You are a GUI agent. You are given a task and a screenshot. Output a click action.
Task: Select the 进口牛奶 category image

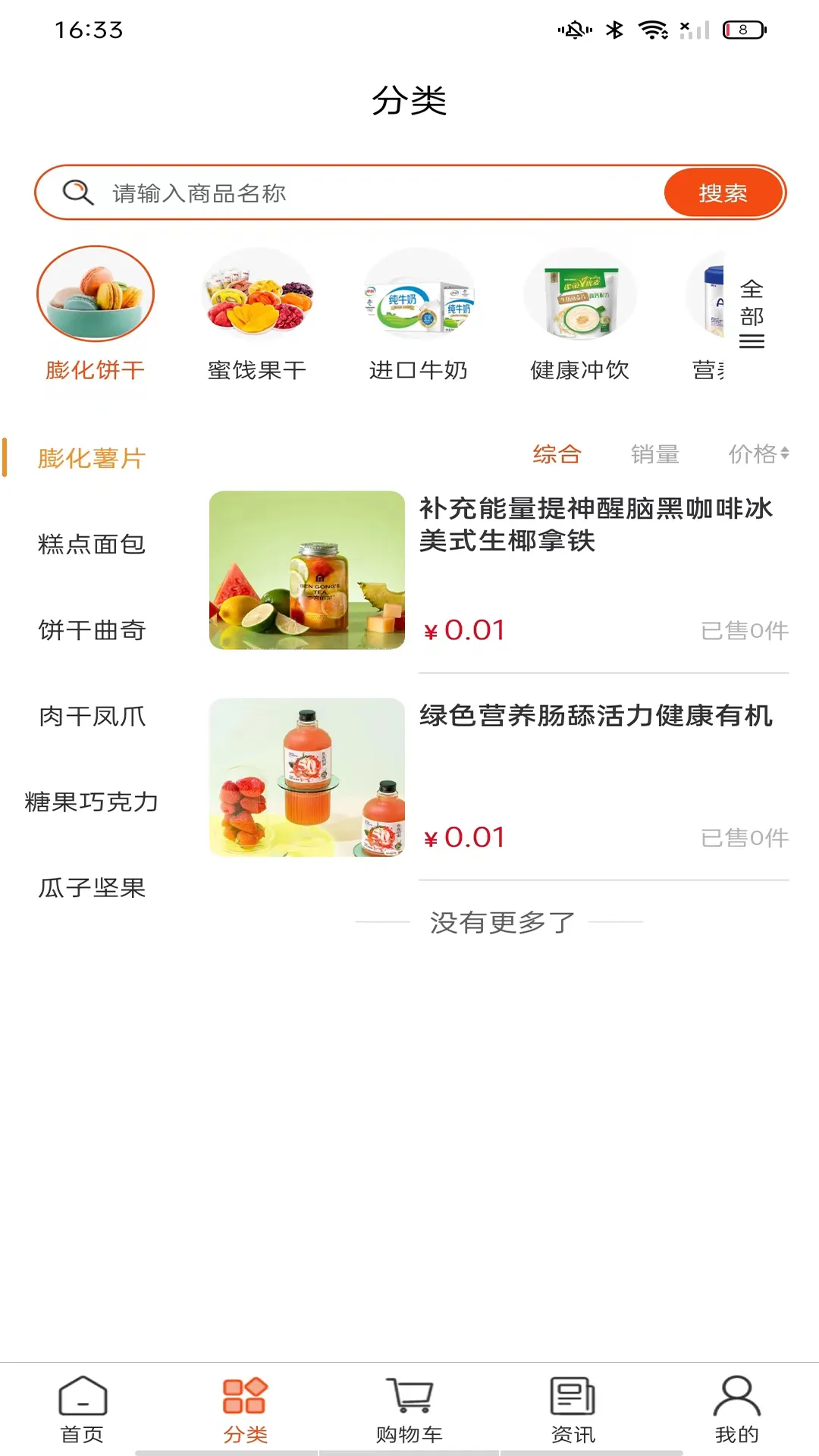[x=419, y=293]
